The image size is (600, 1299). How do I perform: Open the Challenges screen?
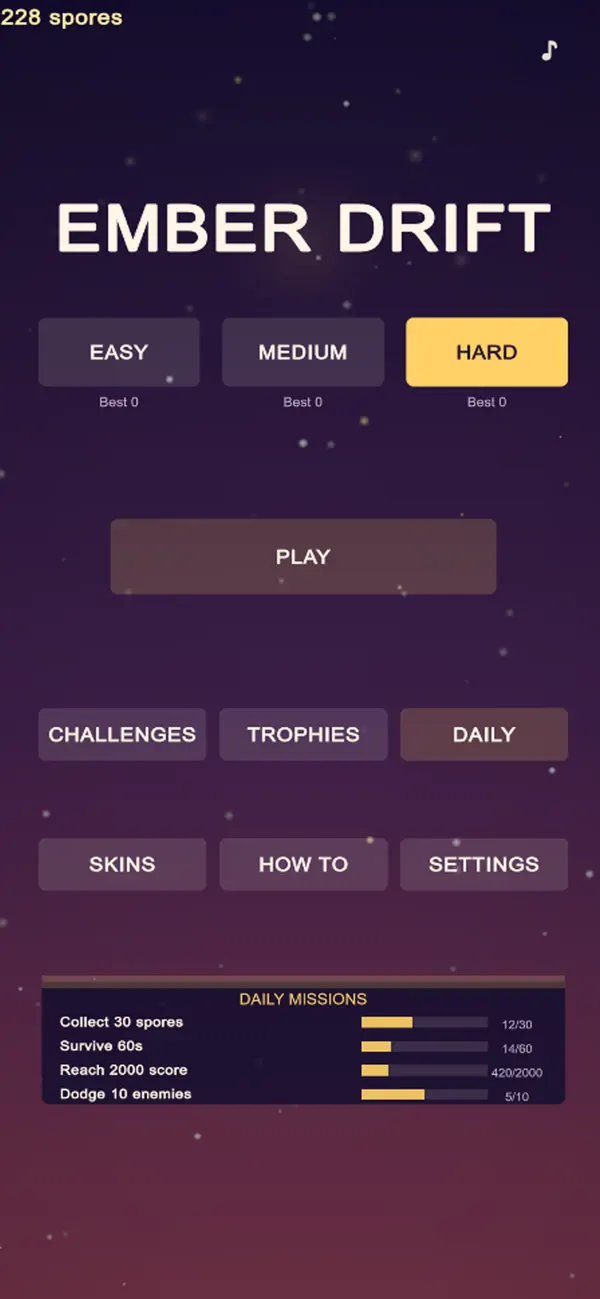tap(122, 734)
